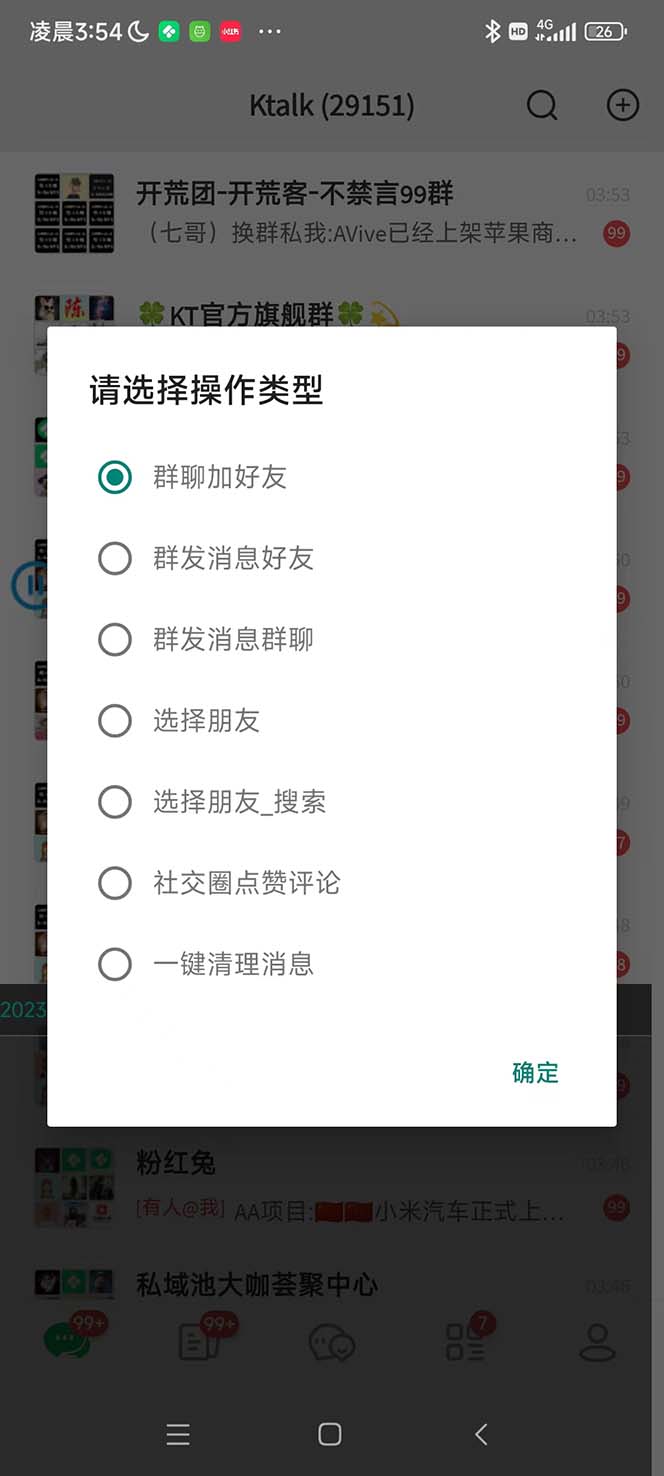Confirm selection with 确定

click(x=535, y=1073)
